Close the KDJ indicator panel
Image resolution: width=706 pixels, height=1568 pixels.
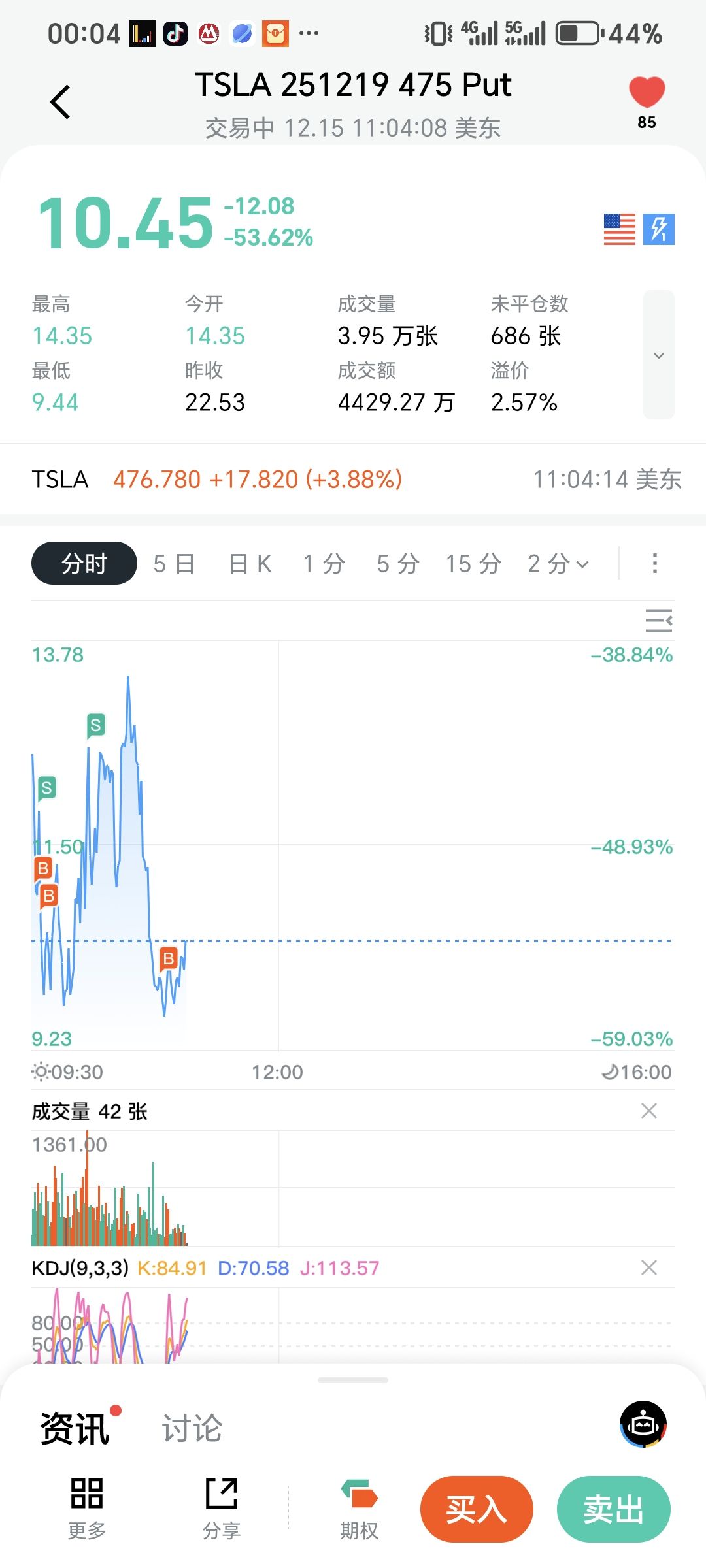click(x=648, y=1267)
